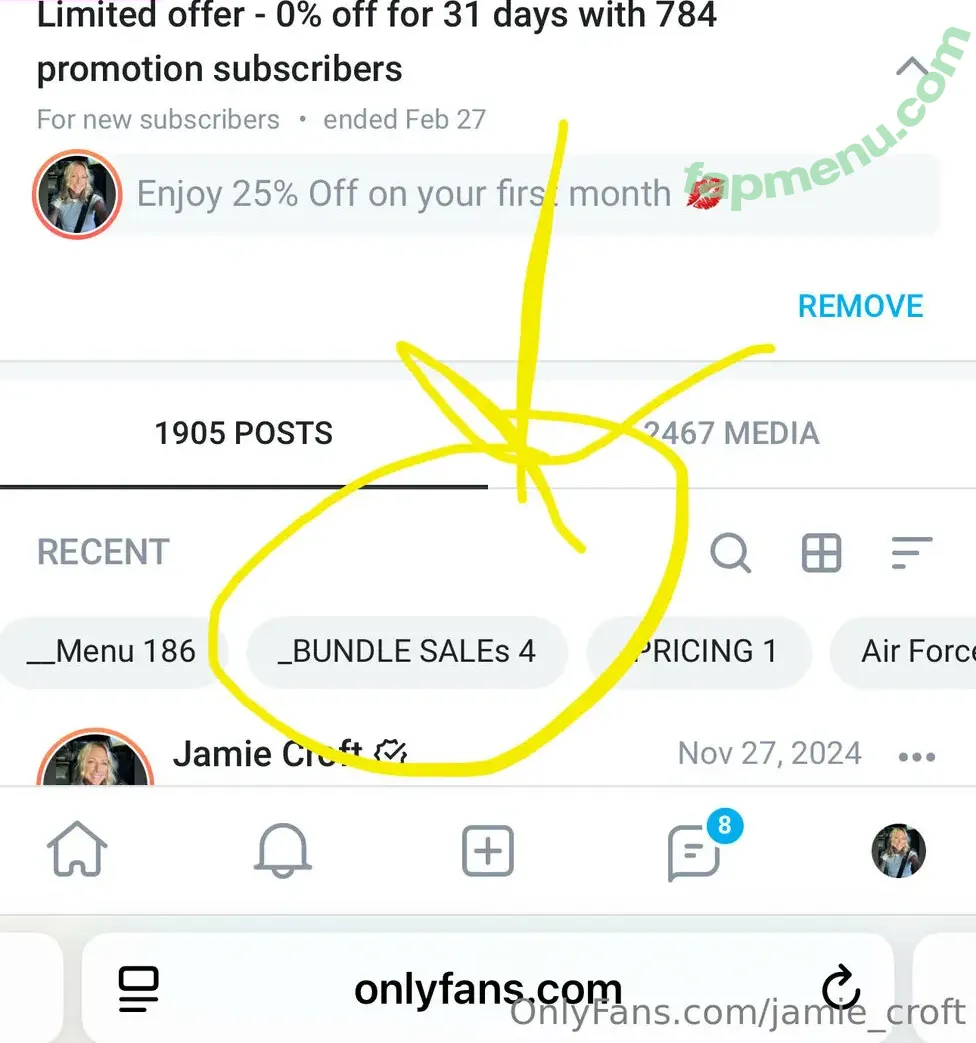Search posts with the magnifier icon
The image size is (976, 1043).
click(730, 552)
